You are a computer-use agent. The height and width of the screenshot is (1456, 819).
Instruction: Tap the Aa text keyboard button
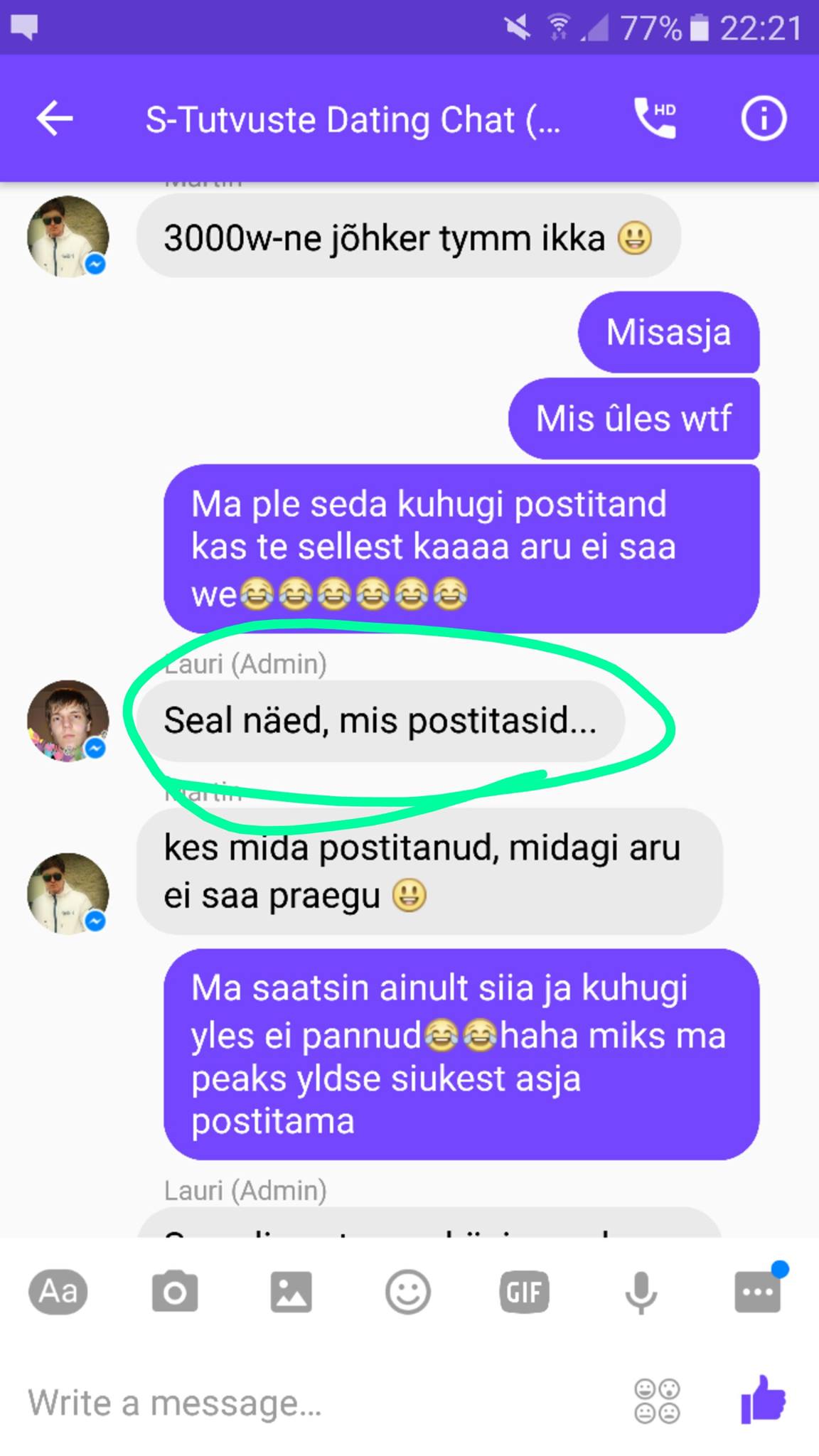58,1291
